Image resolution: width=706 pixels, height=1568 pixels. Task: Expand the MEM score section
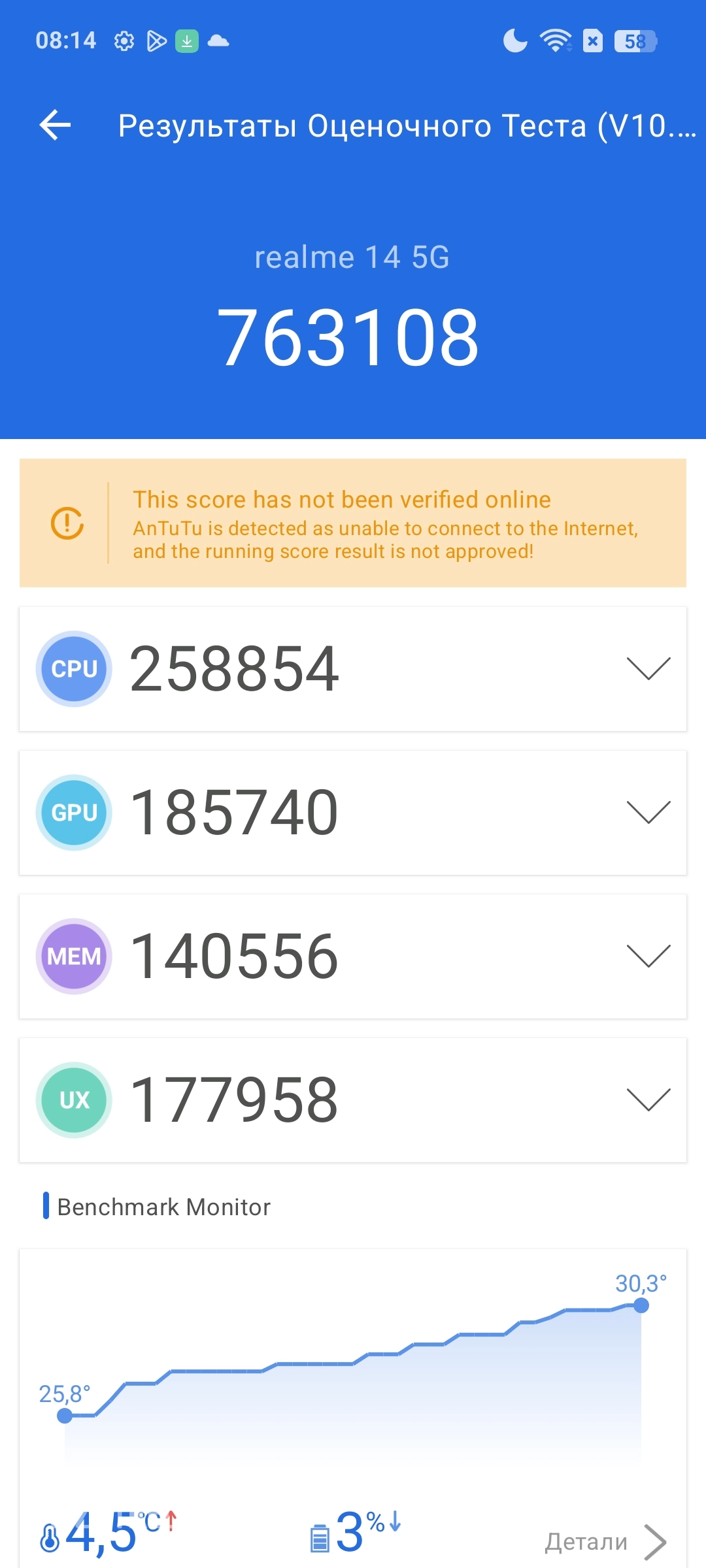tap(648, 956)
